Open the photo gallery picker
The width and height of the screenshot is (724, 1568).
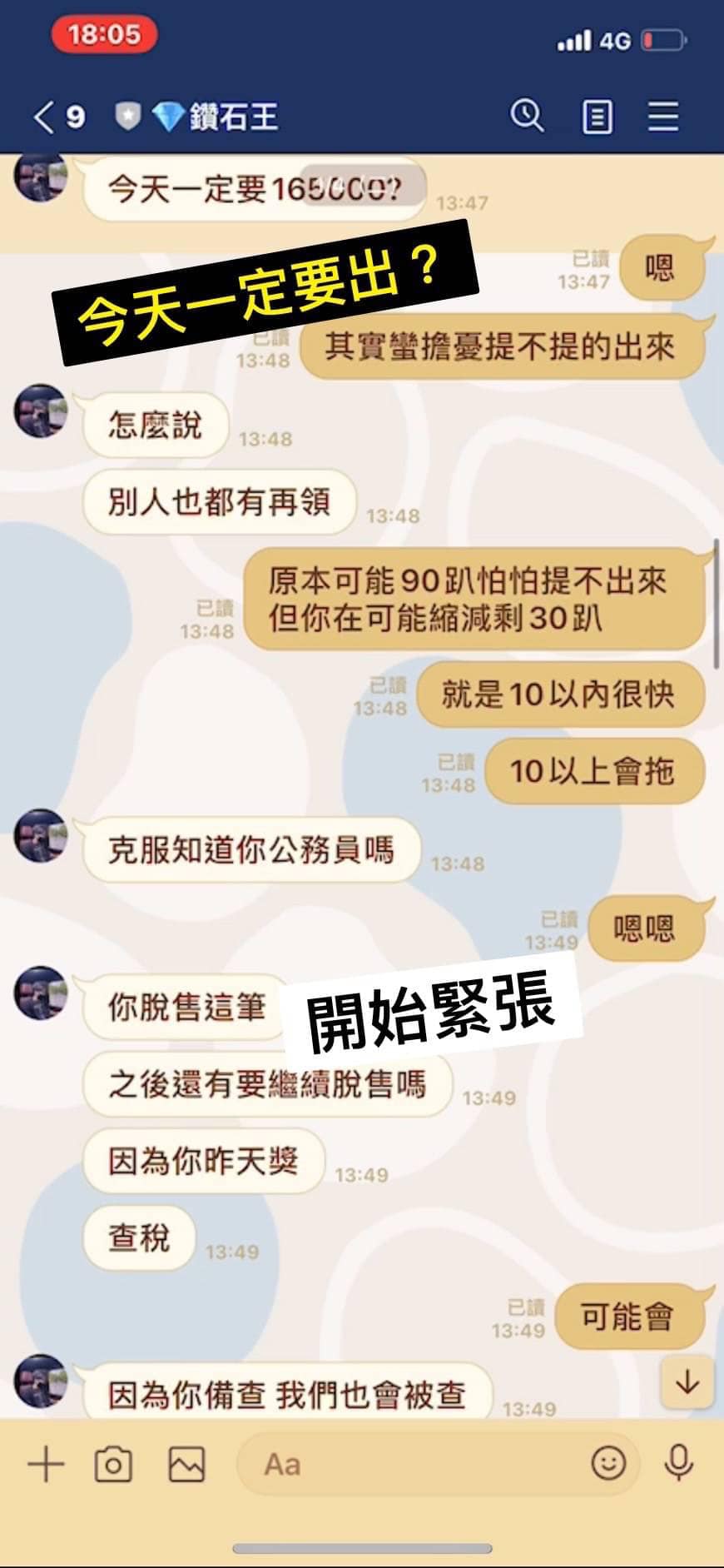pos(186,1464)
